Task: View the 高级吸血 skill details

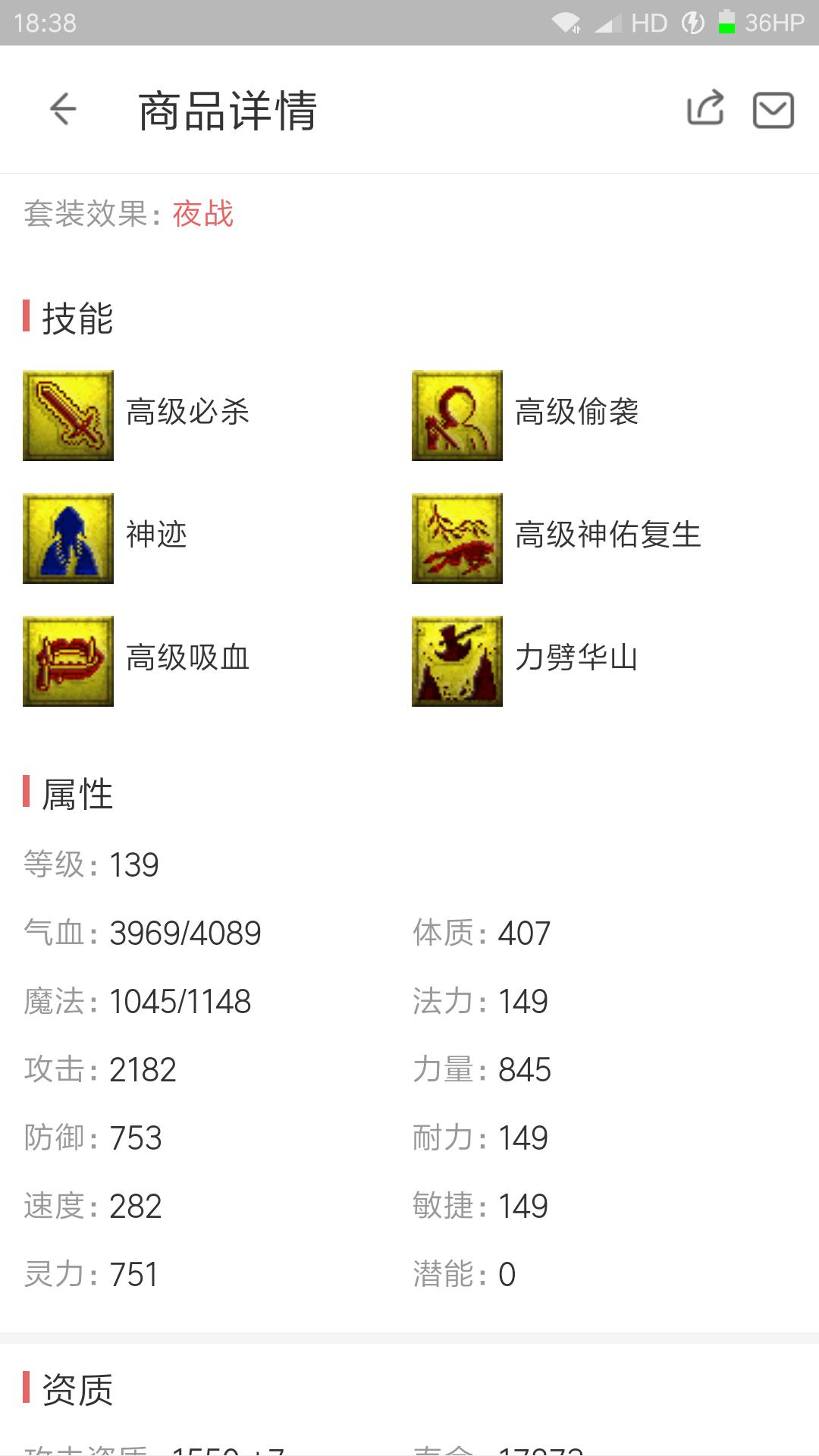Action: (68, 661)
